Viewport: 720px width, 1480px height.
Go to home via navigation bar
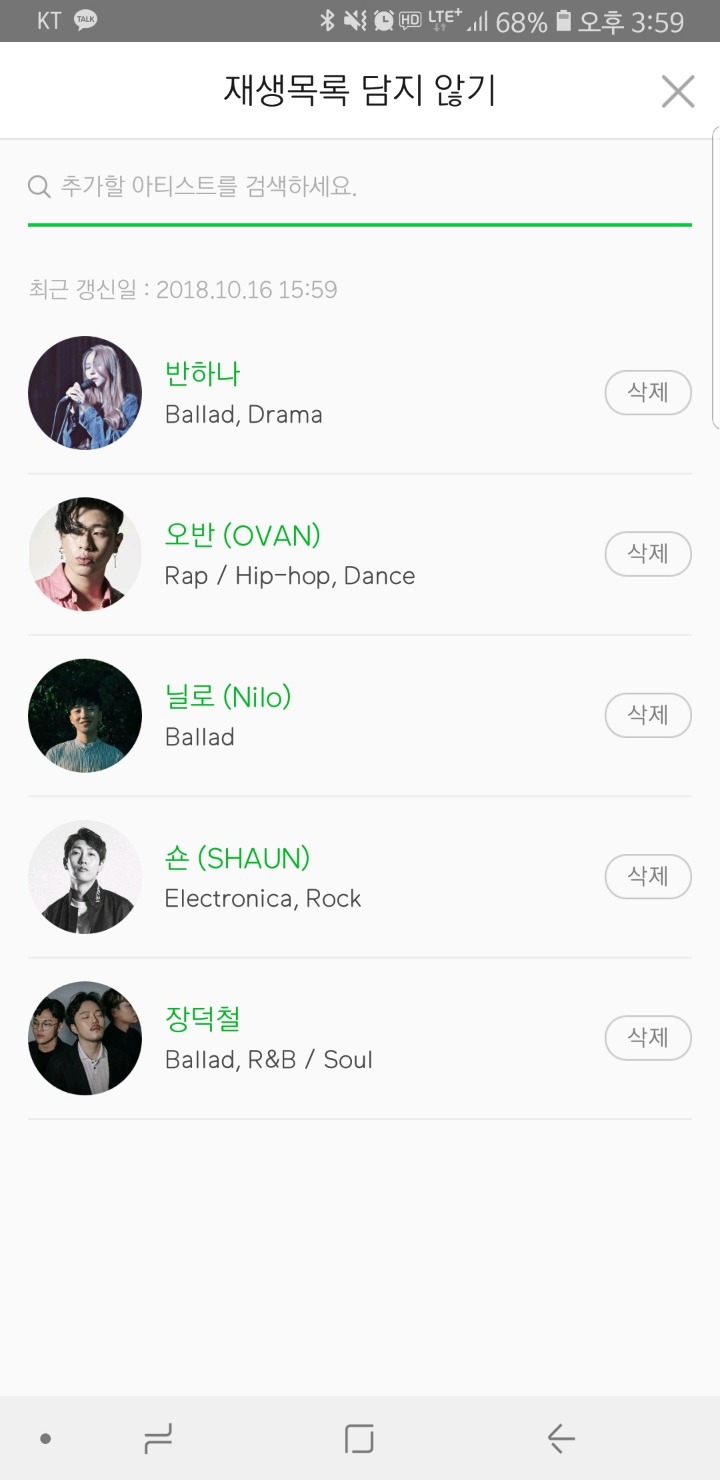359,1439
